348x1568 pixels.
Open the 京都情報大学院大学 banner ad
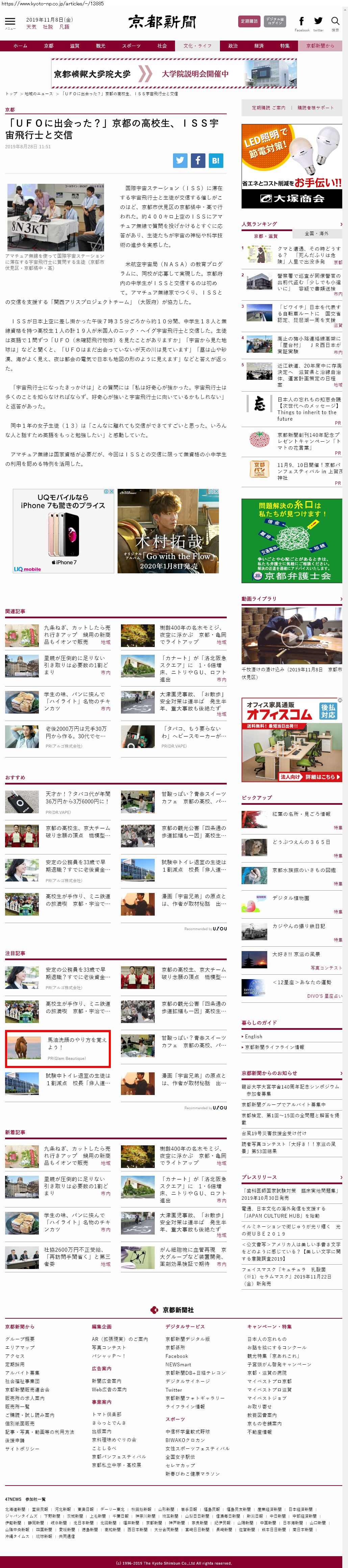point(173,74)
